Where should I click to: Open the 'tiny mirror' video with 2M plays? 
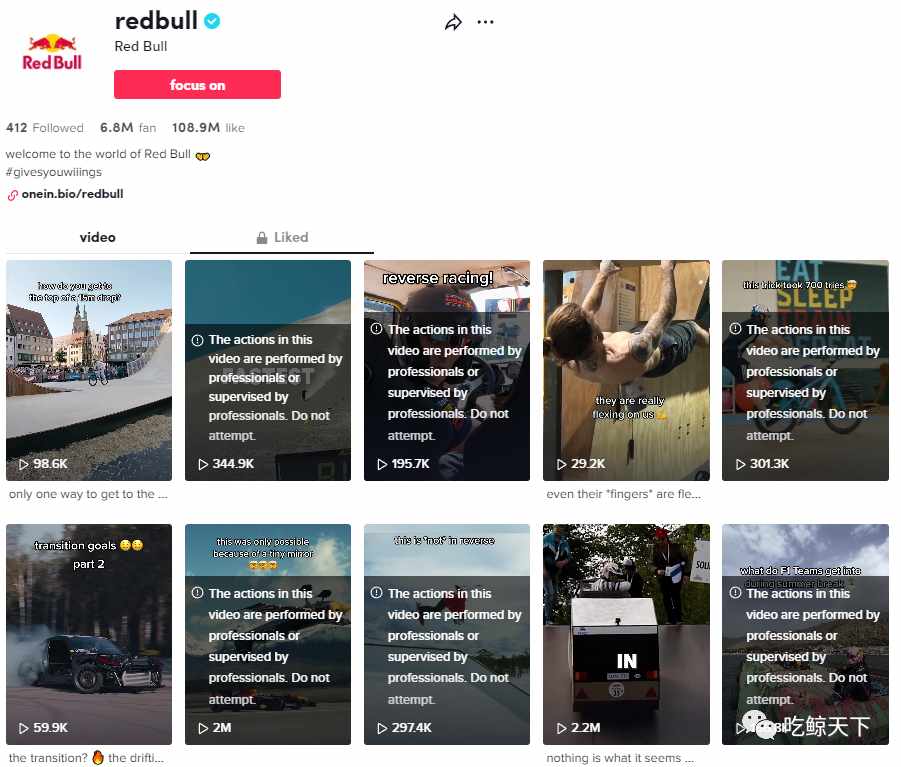pyautogui.click(x=268, y=634)
